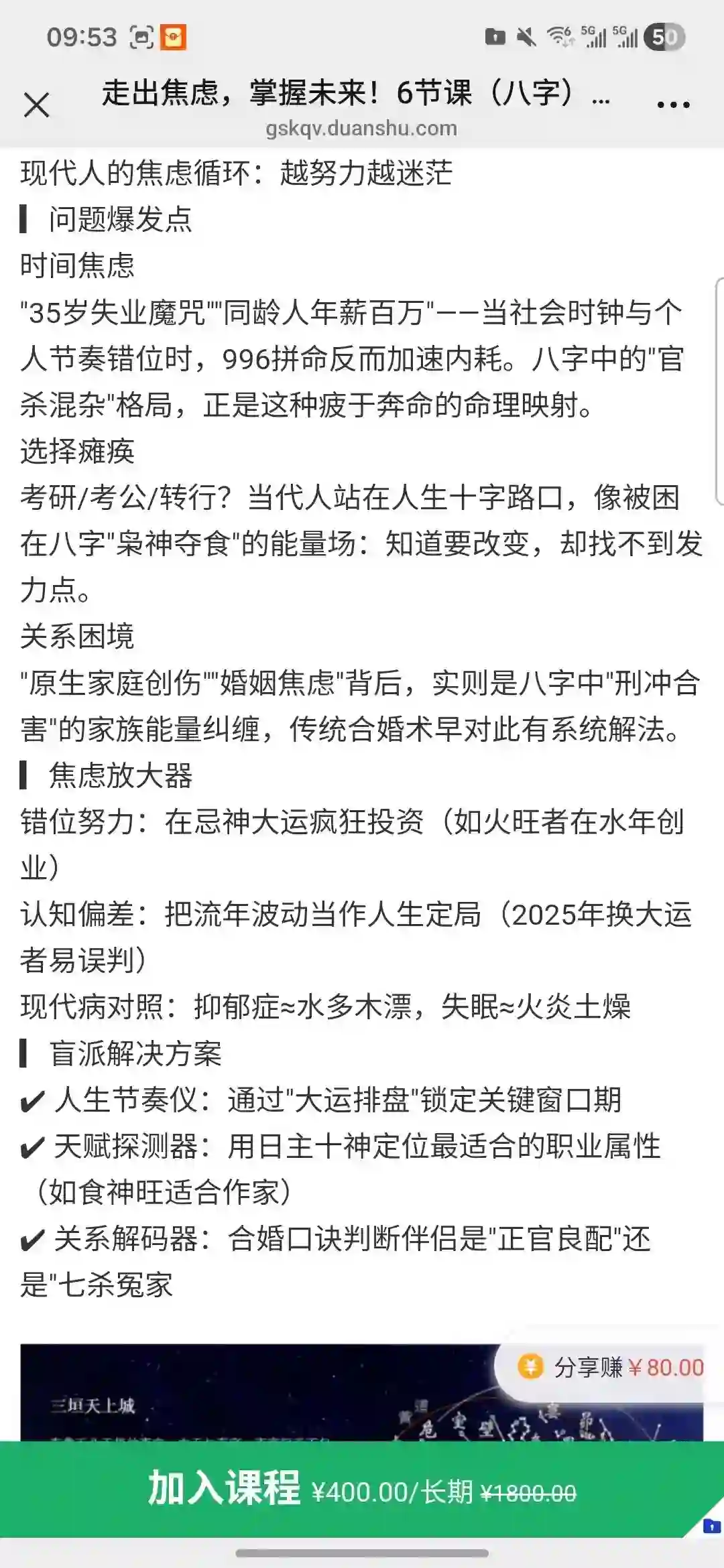Viewport: 724px width, 1568px height.
Task: Open the three-dot overflow menu
Action: pos(673,105)
